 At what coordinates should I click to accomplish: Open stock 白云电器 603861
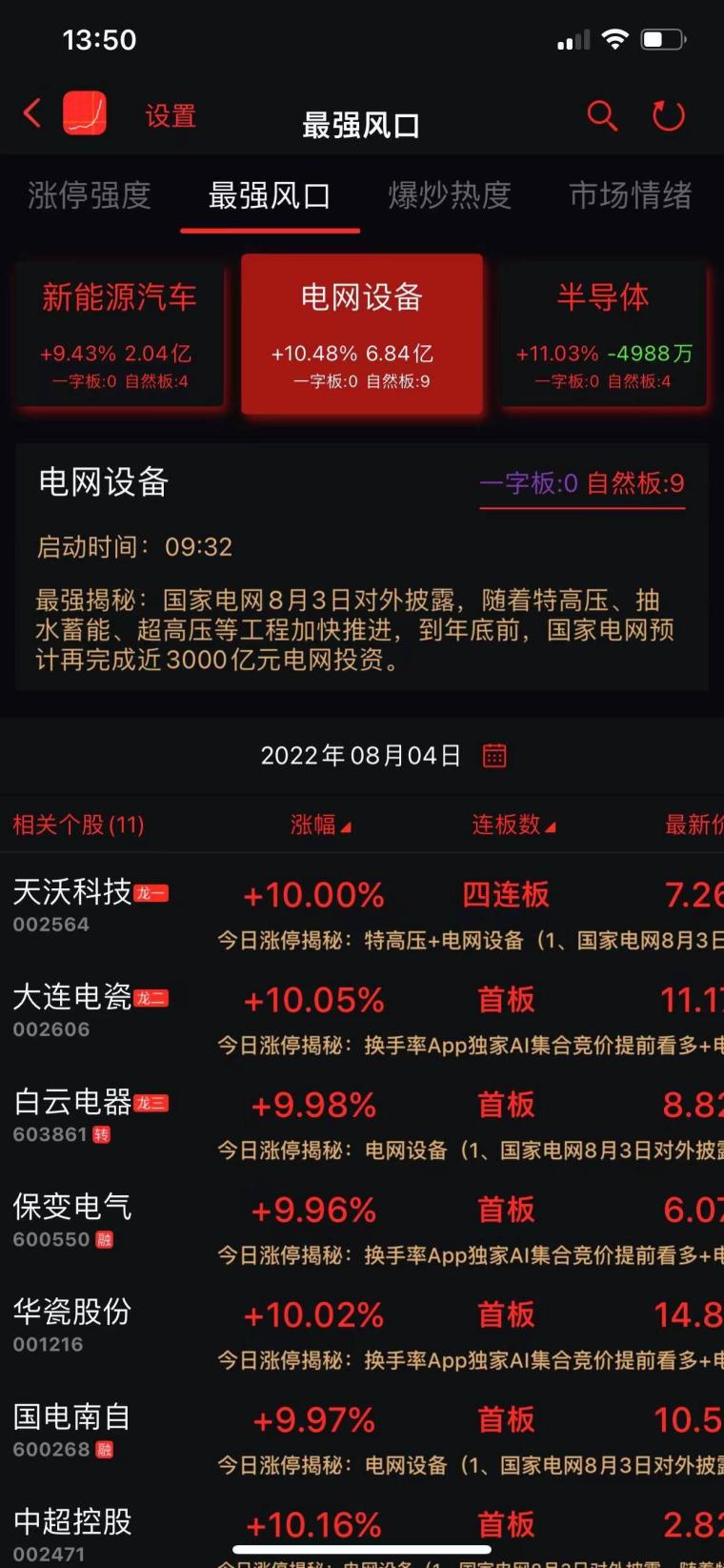(72, 1113)
